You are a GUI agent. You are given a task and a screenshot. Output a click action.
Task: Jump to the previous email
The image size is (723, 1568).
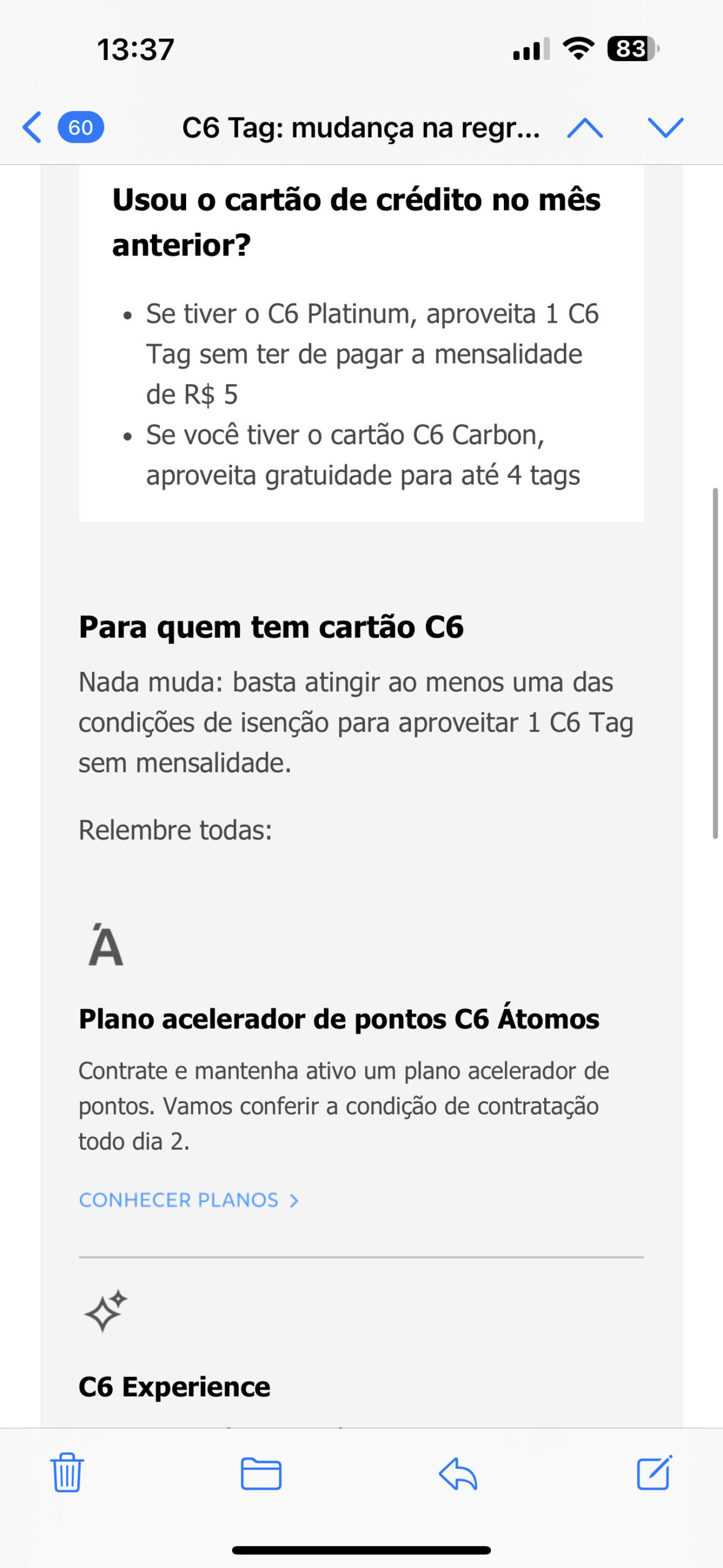coord(585,128)
